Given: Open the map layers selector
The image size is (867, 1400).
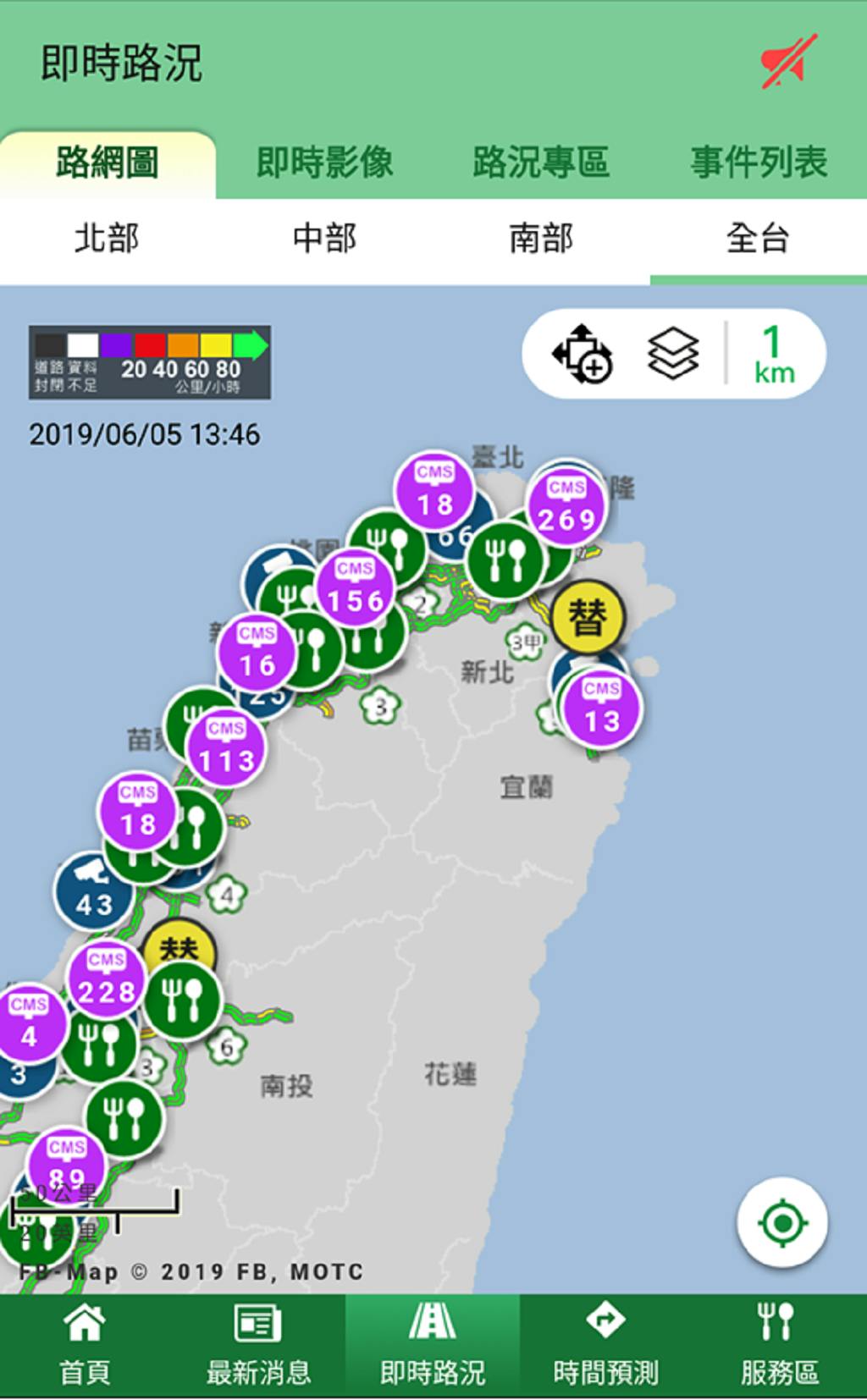Looking at the screenshot, I should (x=673, y=354).
